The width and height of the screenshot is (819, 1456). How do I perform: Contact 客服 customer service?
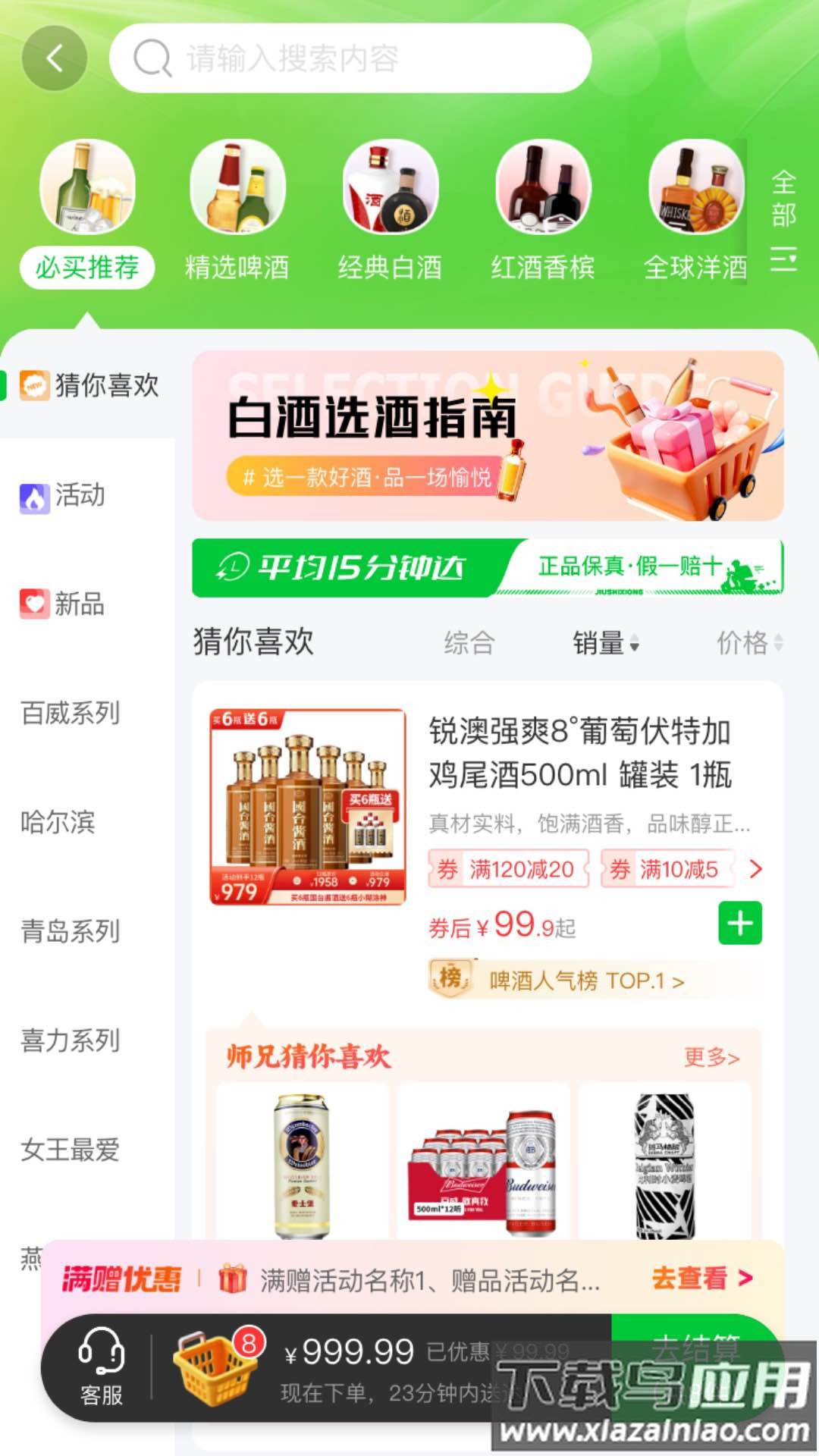101,1368
